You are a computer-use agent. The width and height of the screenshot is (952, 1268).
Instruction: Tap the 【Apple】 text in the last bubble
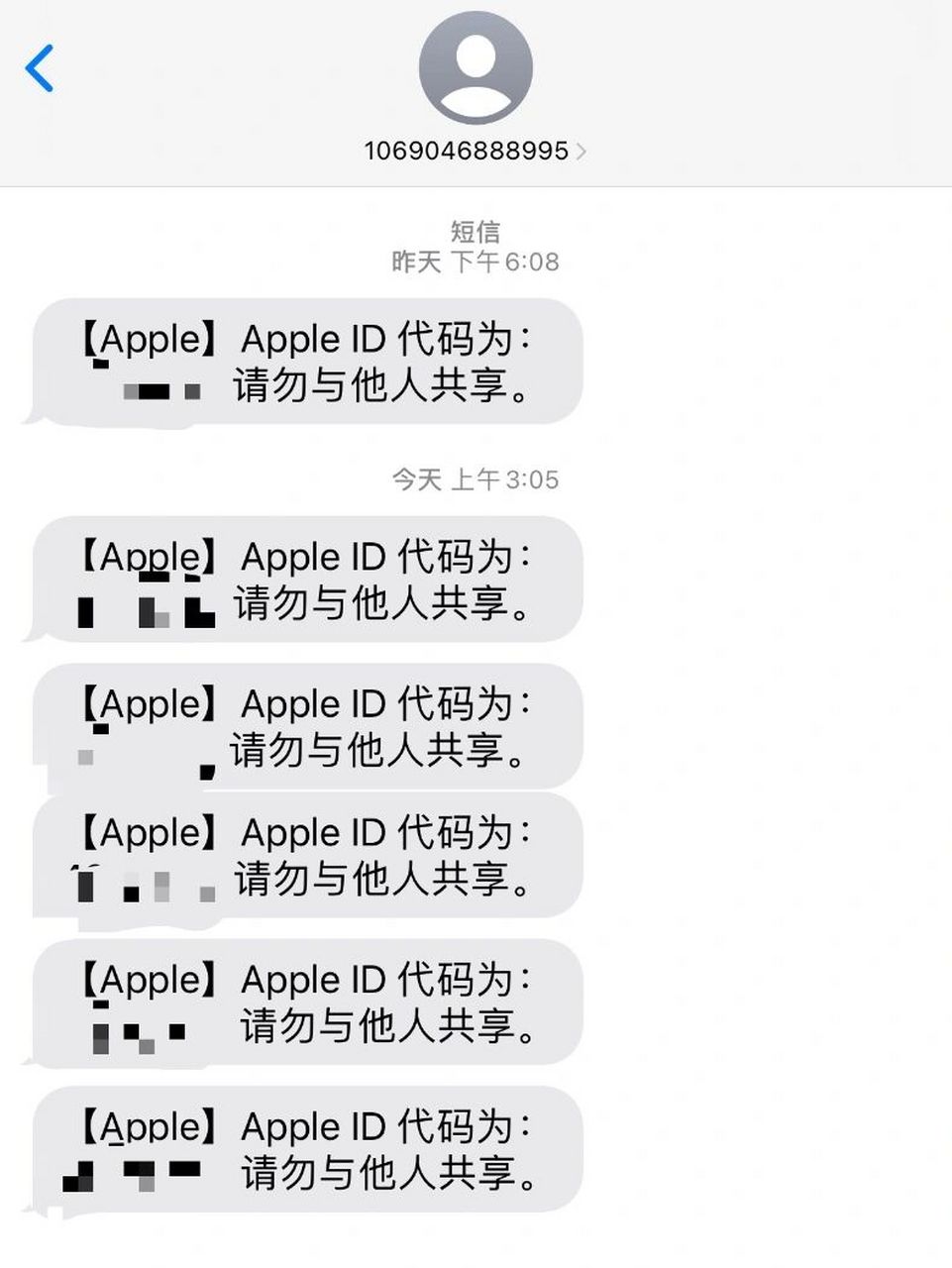149,1125
